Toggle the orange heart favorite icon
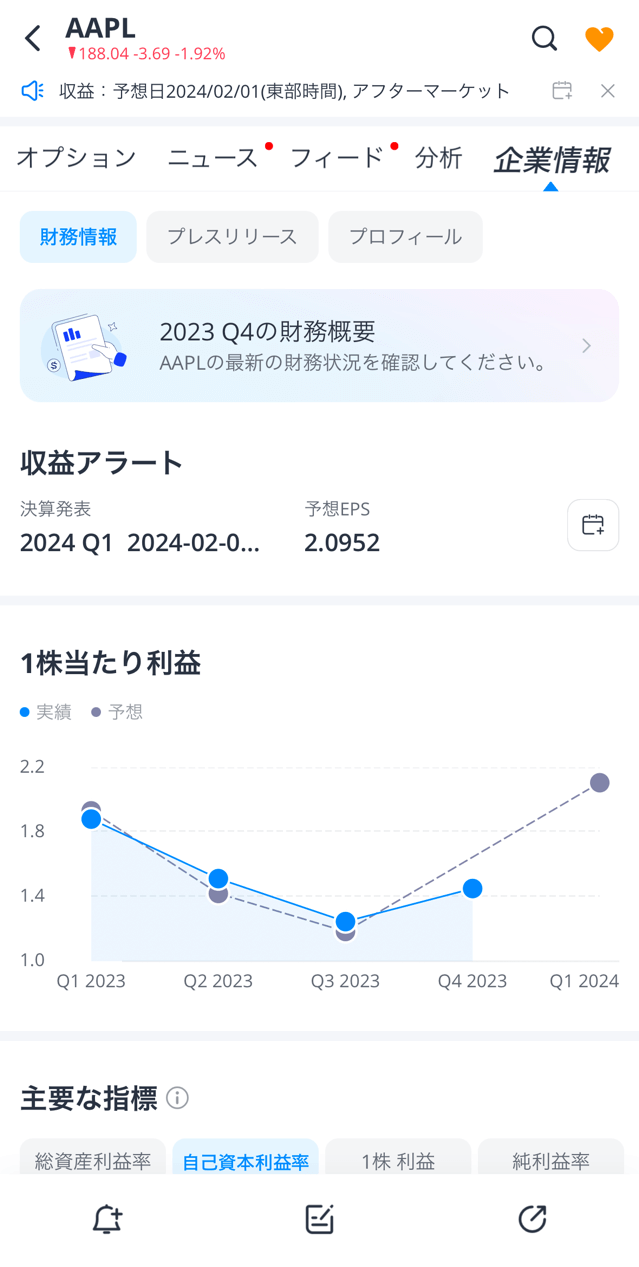 599,39
